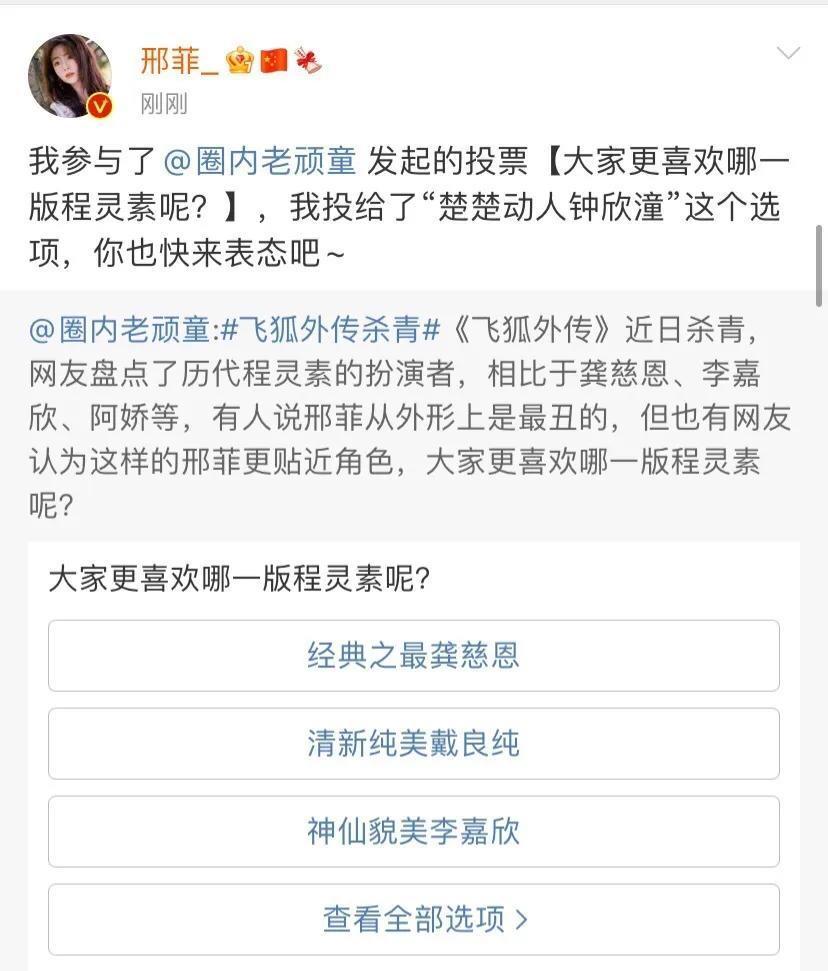This screenshot has height=971, width=828.
Task: Open @圈内老顽童 in the quoted post
Action: coord(121,329)
